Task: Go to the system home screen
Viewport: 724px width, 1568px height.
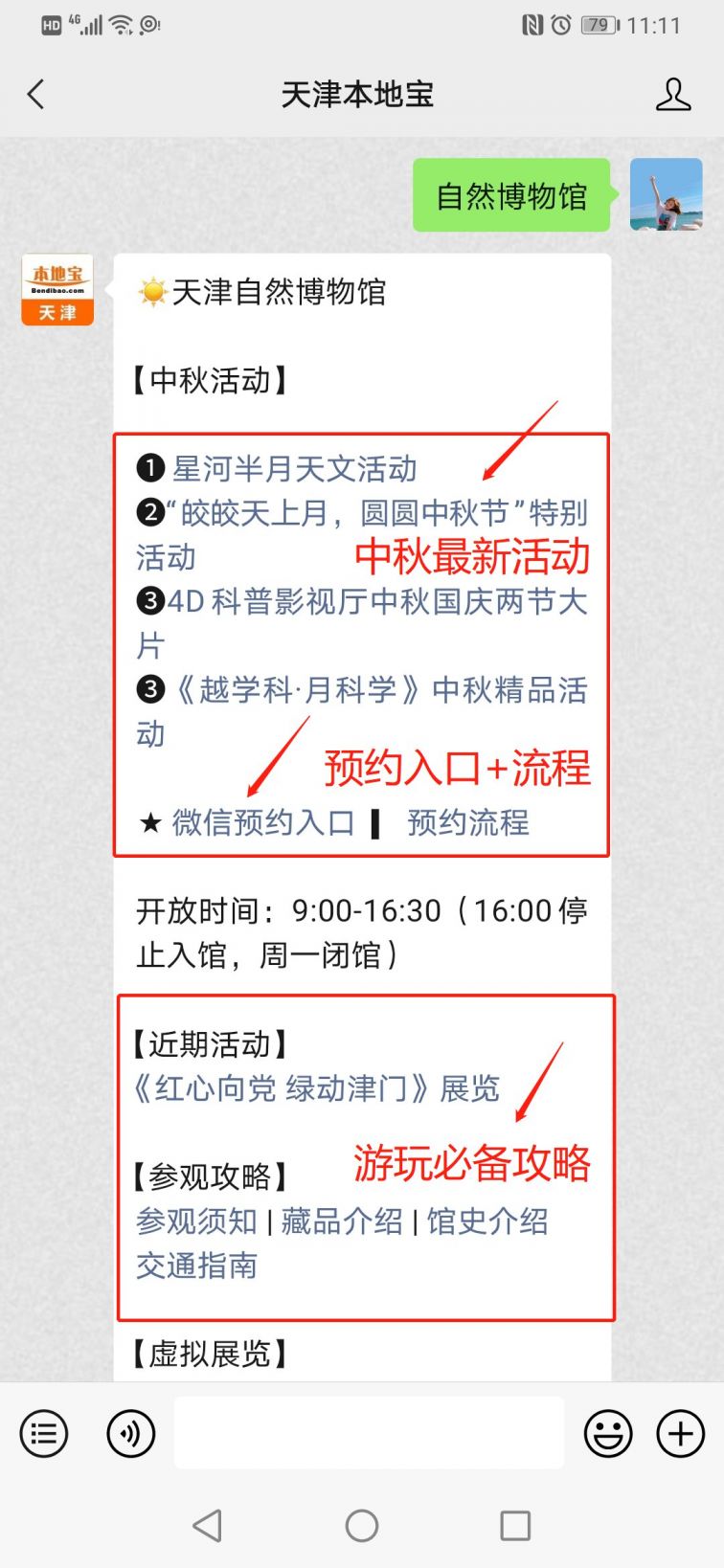Action: pos(362,1526)
